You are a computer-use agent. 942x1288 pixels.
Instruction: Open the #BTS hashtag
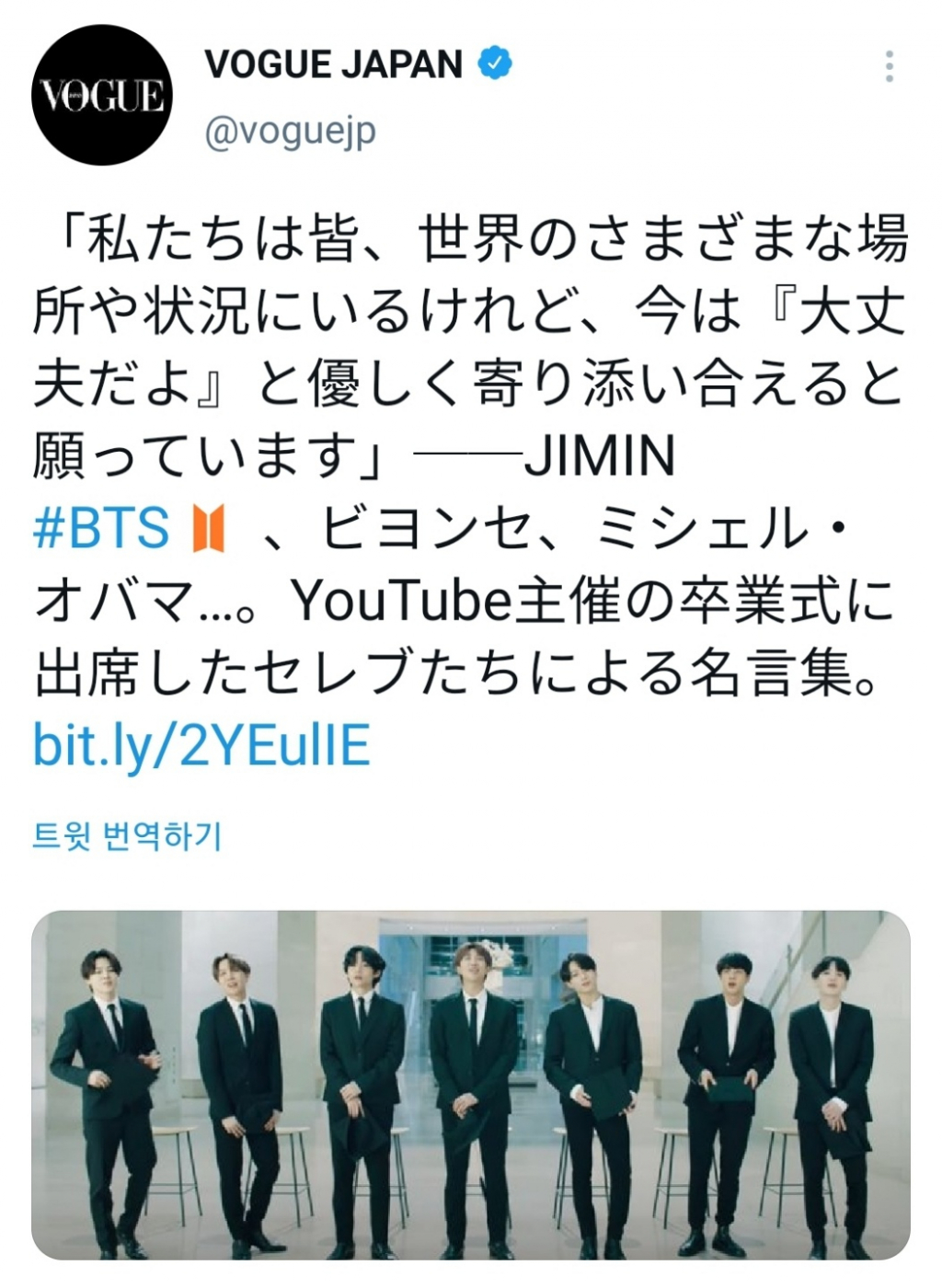point(102,529)
